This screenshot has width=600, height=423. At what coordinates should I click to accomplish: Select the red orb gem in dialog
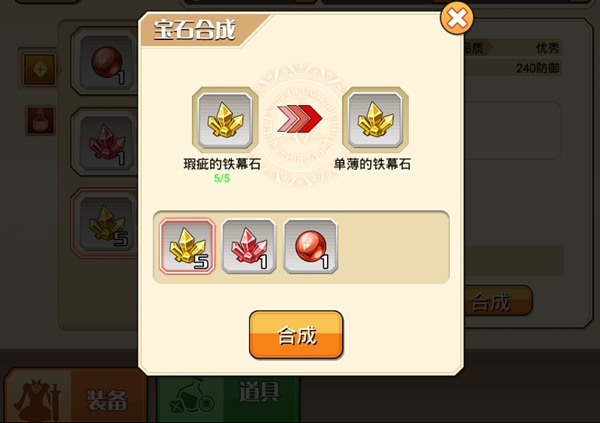point(310,246)
